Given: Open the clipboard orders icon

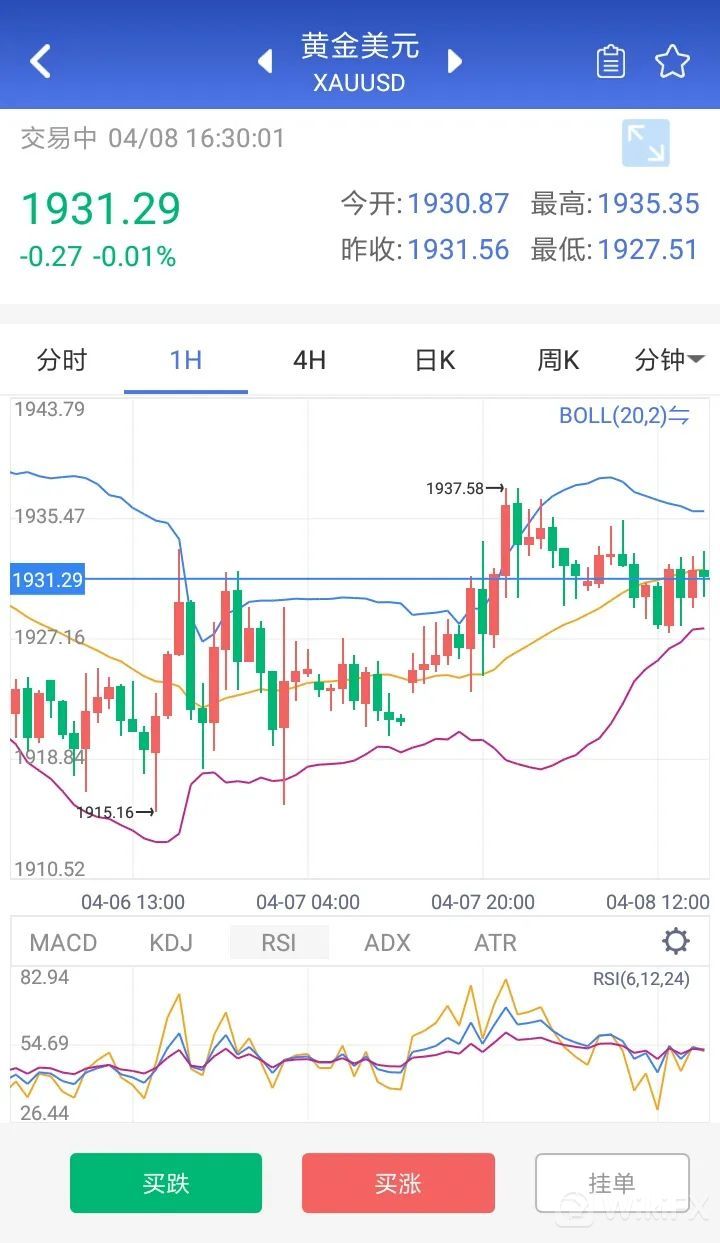Looking at the screenshot, I should (x=611, y=61).
